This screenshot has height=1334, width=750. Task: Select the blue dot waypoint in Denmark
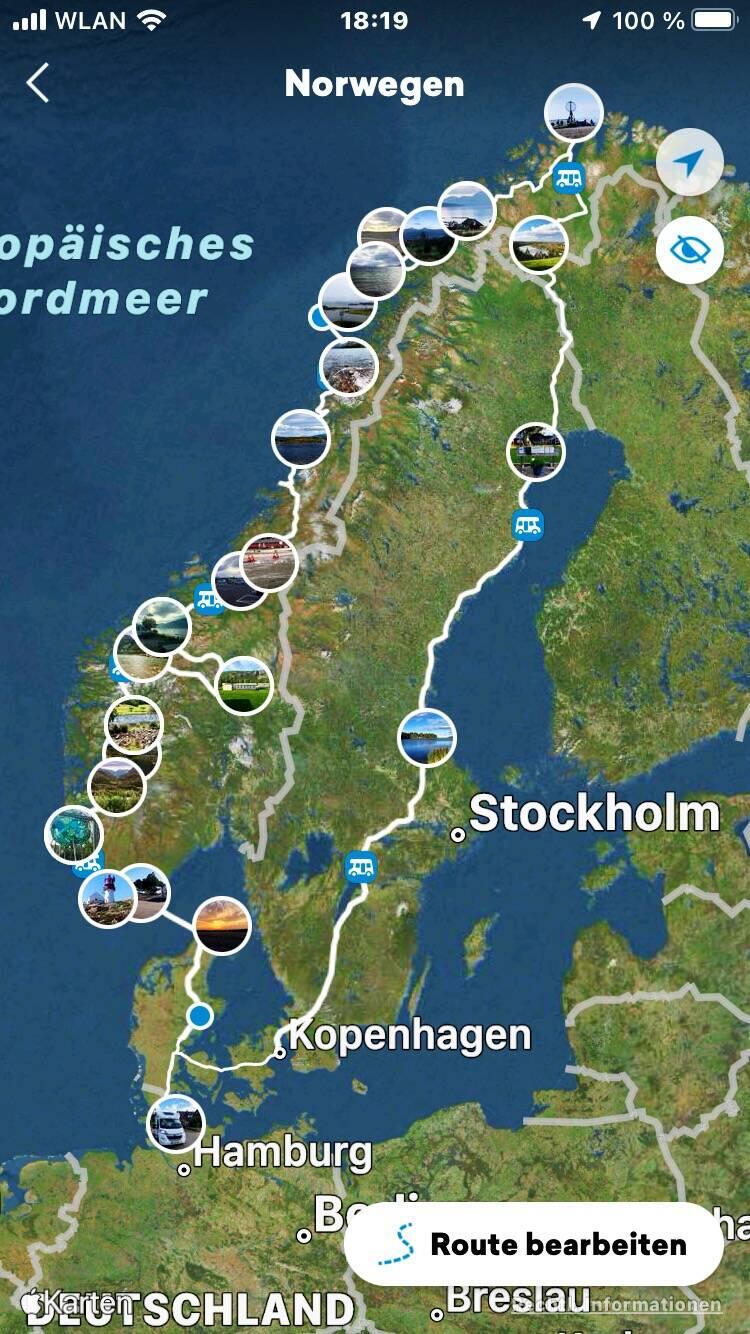(200, 1016)
